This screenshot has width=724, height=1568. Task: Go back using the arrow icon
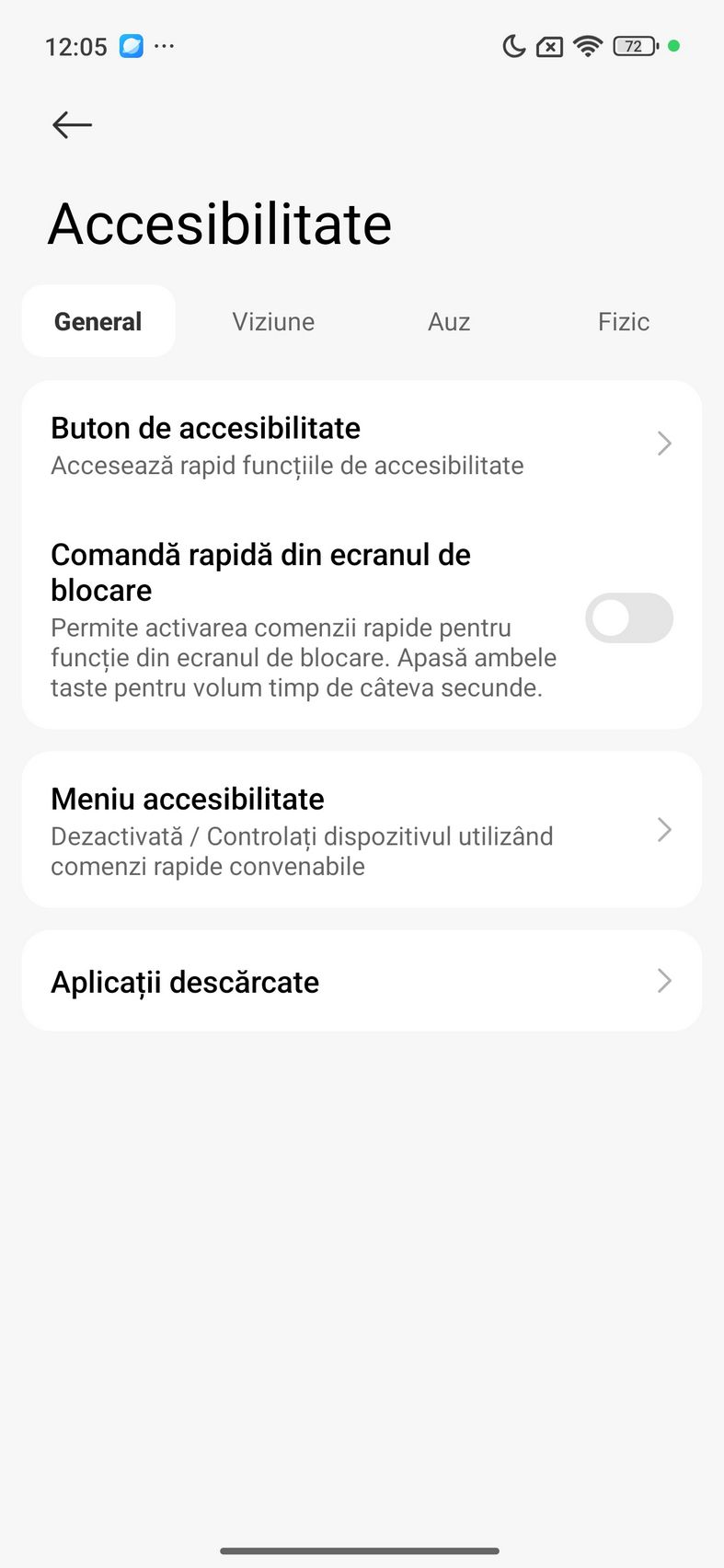72,124
